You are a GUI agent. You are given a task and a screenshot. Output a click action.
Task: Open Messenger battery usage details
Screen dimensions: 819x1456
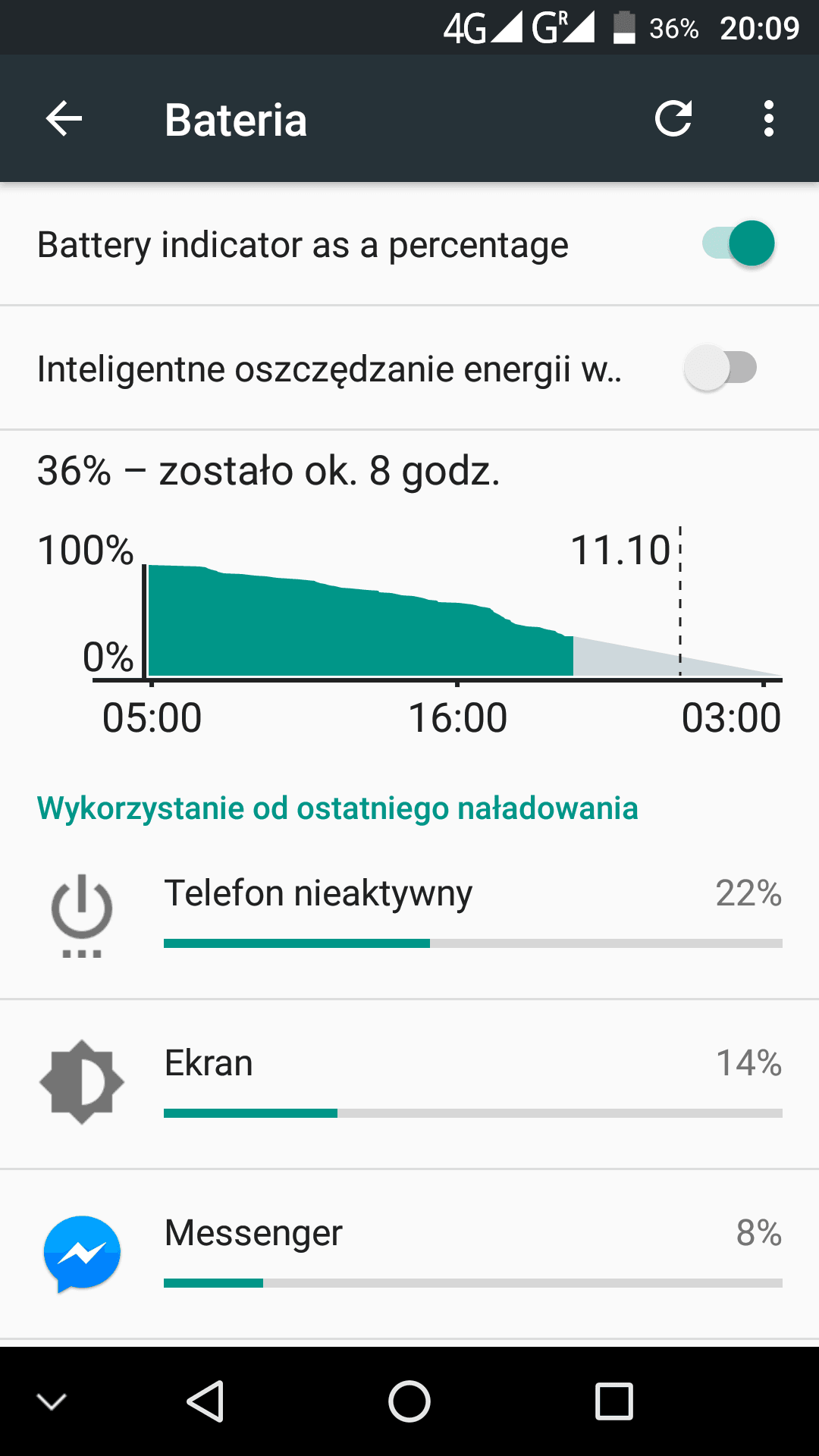click(x=409, y=1254)
